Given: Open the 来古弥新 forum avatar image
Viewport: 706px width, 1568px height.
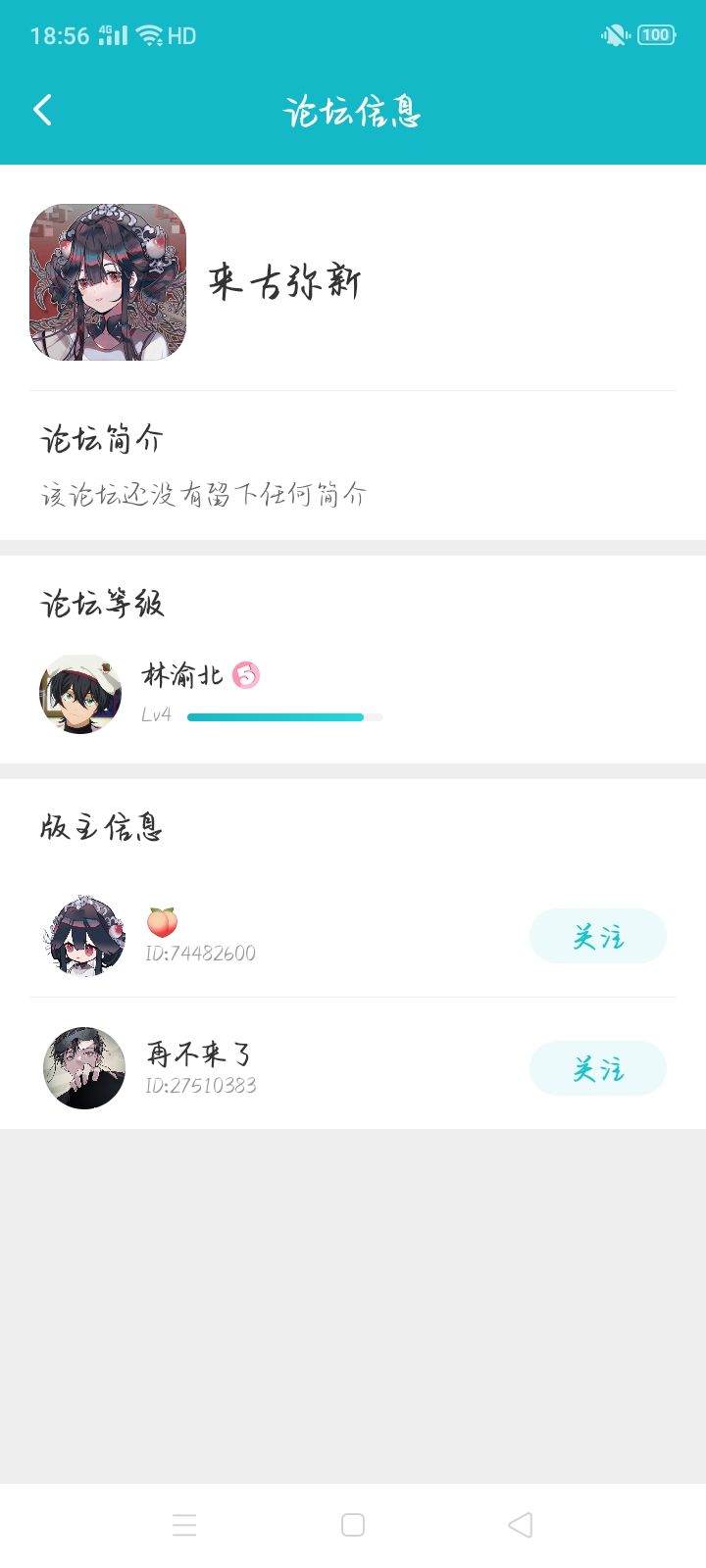Looking at the screenshot, I should tap(108, 282).
